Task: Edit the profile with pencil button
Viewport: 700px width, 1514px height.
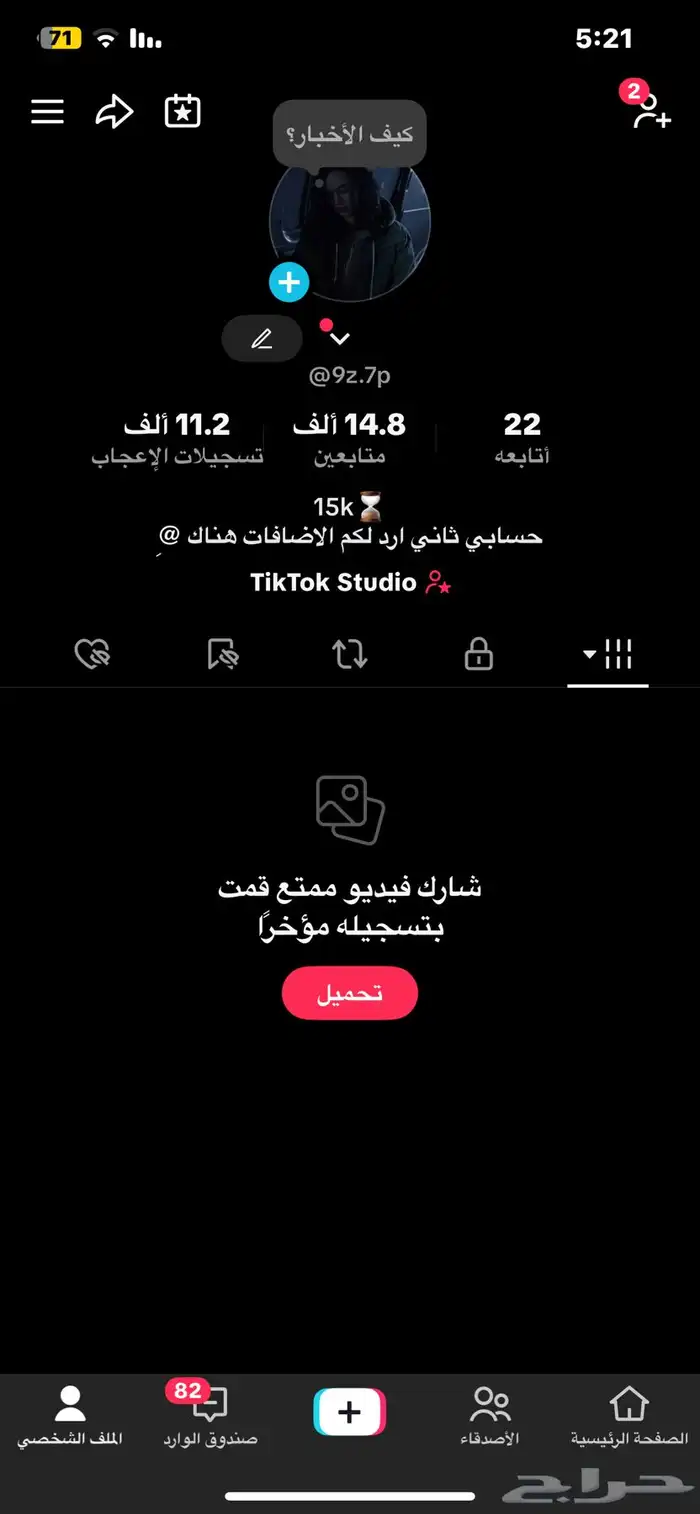Action: [262, 339]
